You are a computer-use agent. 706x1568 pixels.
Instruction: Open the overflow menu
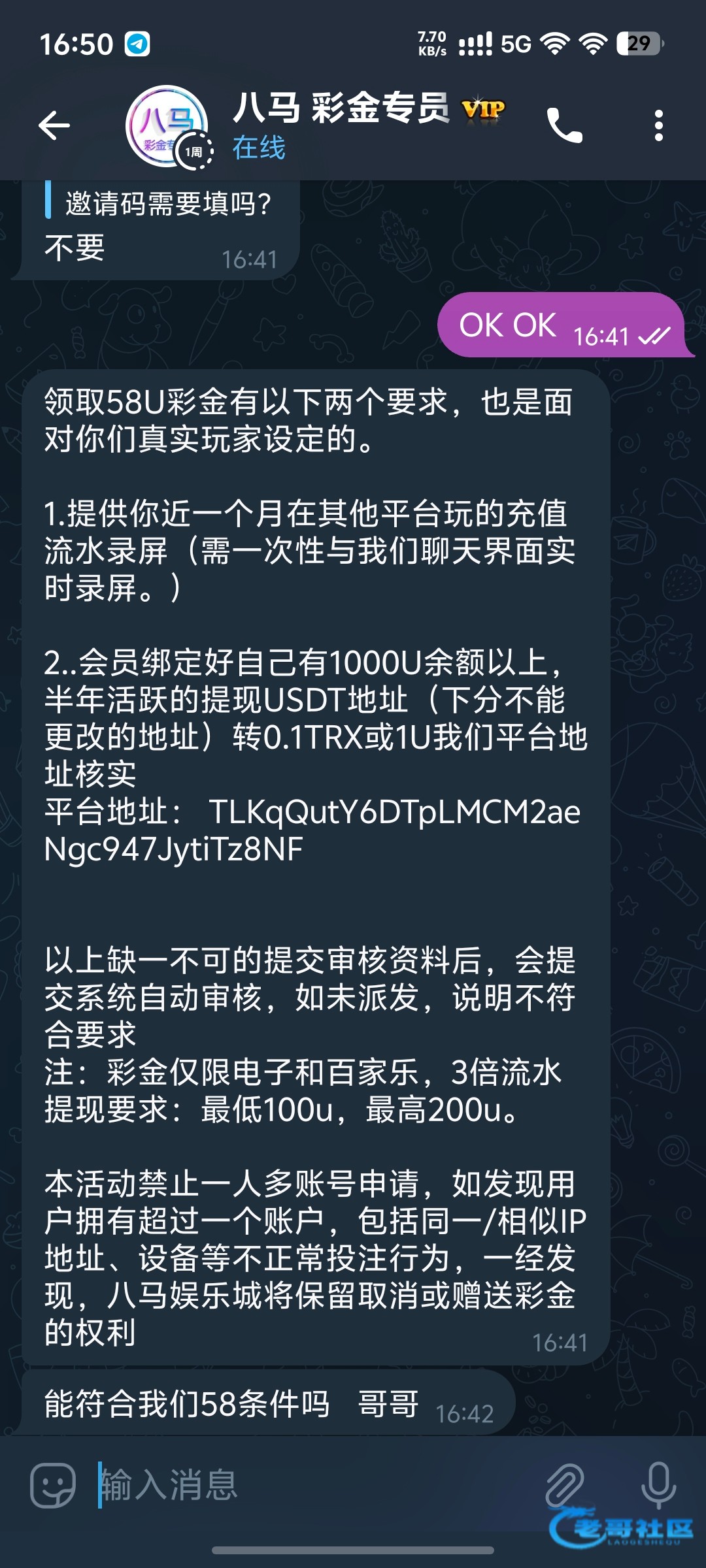coord(658,125)
